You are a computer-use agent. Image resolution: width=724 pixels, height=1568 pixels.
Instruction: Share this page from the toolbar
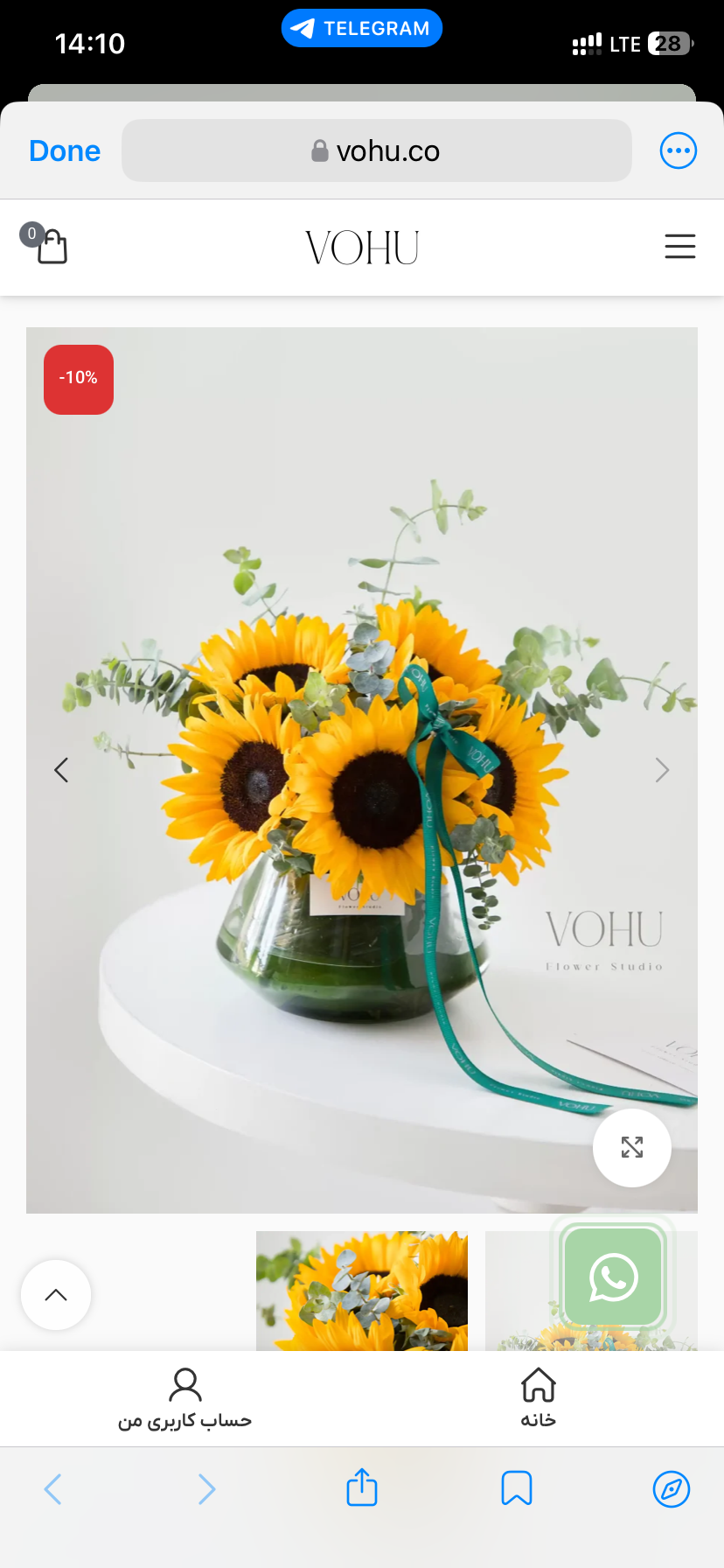tap(361, 1488)
